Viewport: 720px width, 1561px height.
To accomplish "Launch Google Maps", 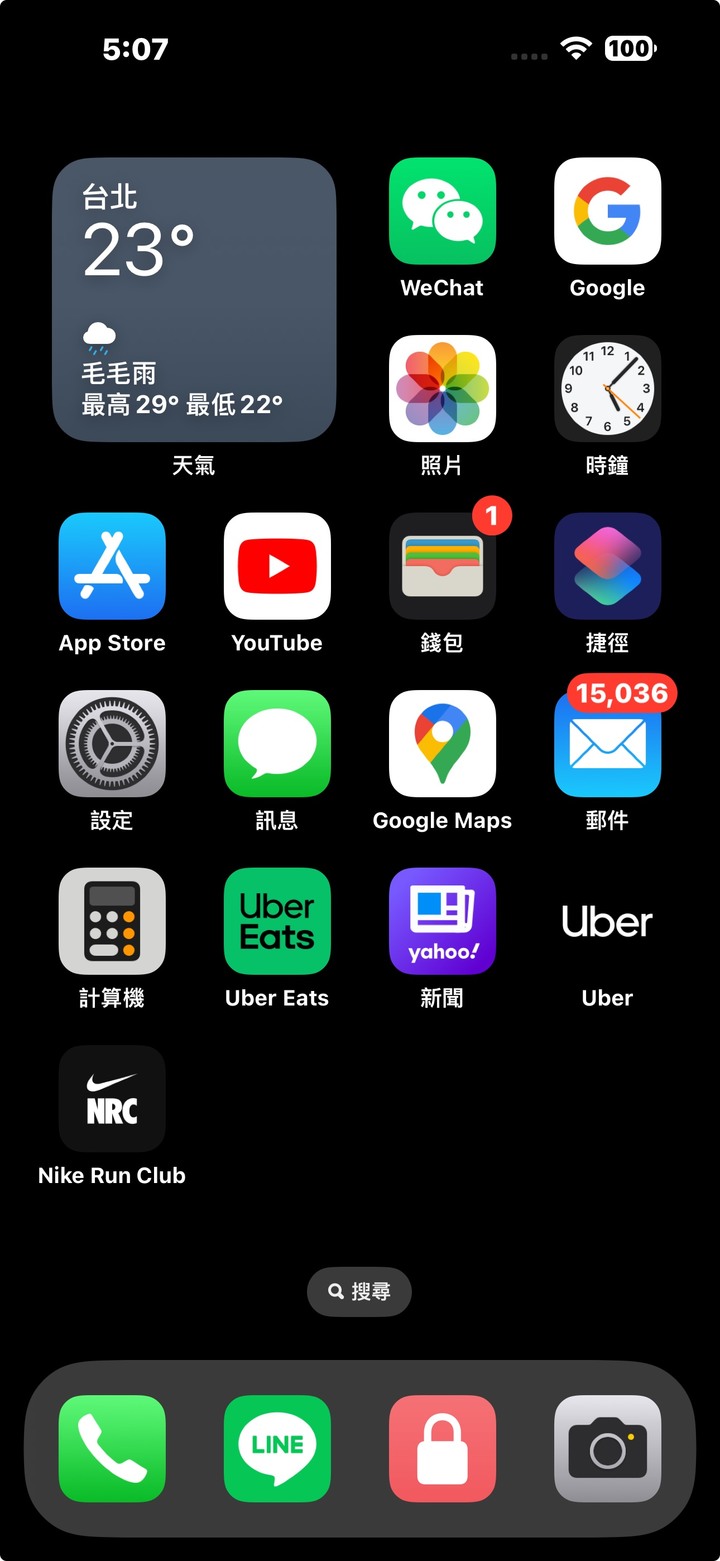I will pyautogui.click(x=442, y=743).
